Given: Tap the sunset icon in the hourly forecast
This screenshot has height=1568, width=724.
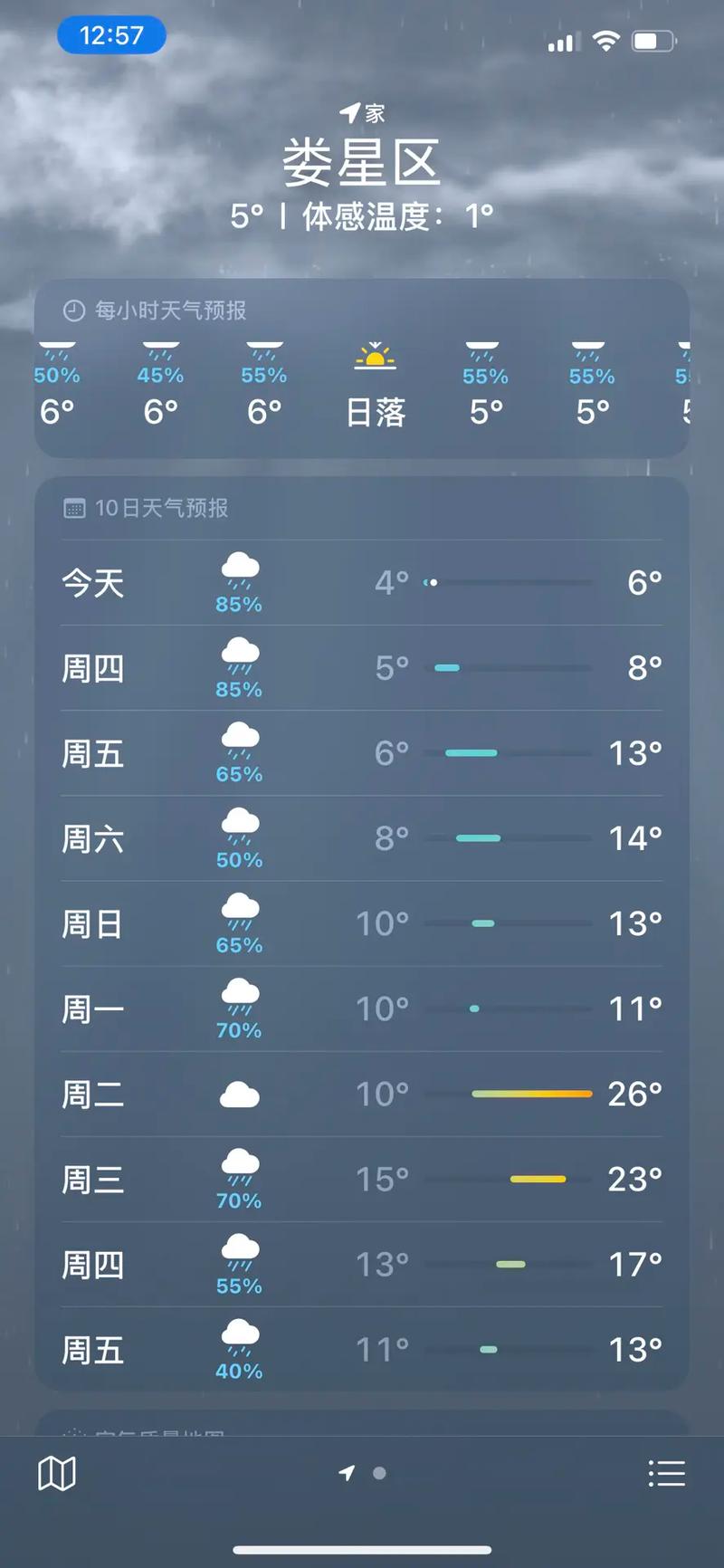Looking at the screenshot, I should point(376,357).
